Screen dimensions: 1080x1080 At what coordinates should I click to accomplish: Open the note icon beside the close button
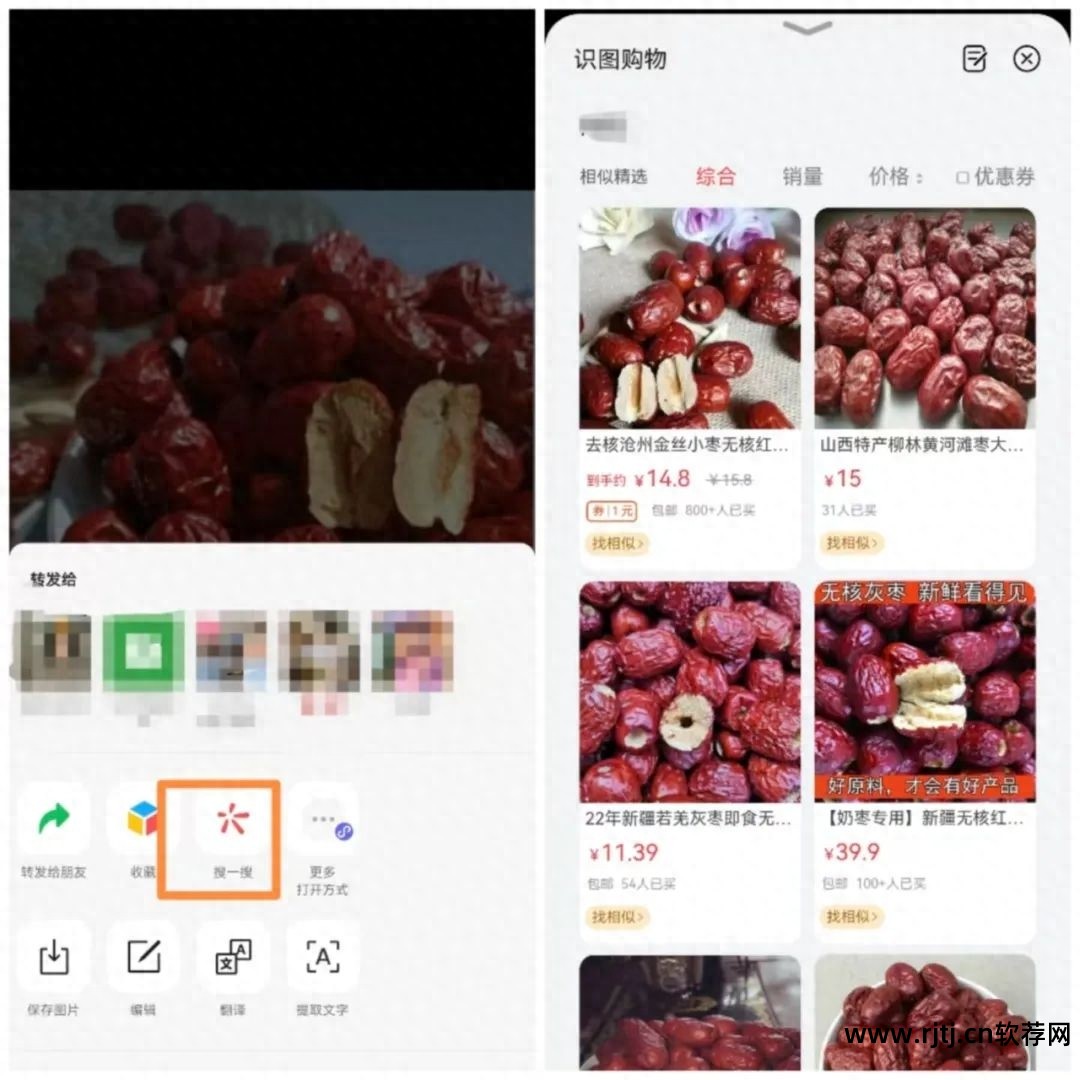(x=974, y=59)
